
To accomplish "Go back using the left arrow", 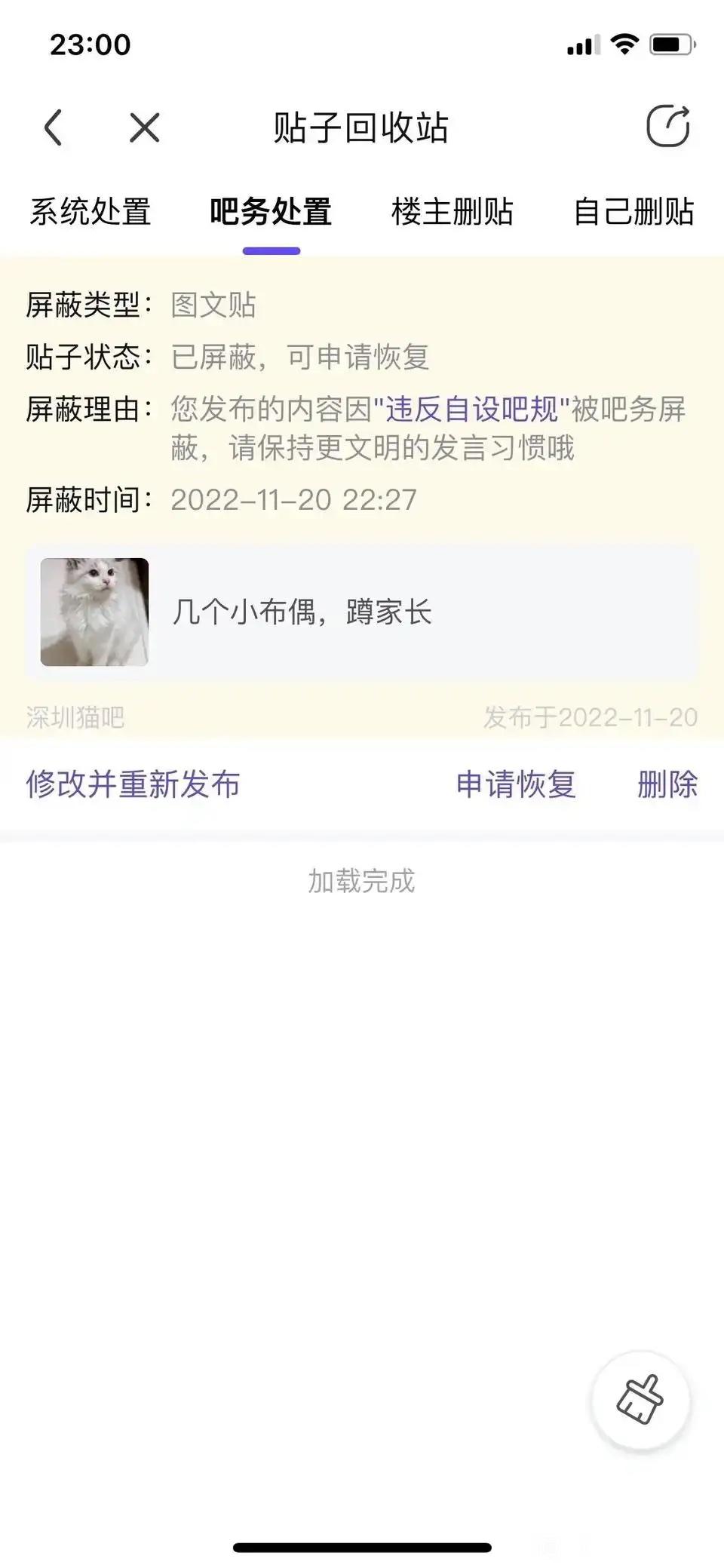I will coord(54,127).
